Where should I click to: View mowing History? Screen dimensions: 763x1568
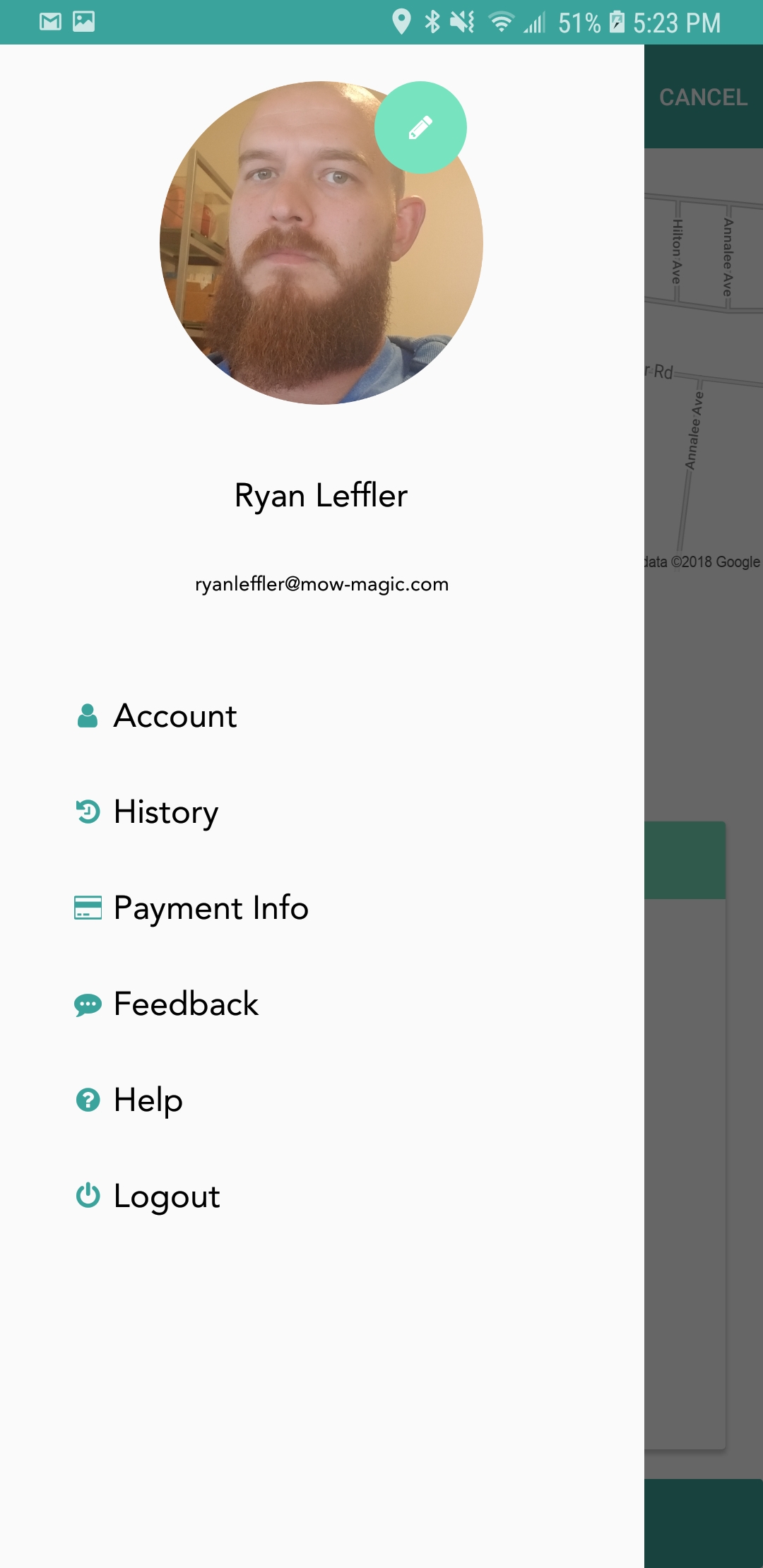coord(165,812)
